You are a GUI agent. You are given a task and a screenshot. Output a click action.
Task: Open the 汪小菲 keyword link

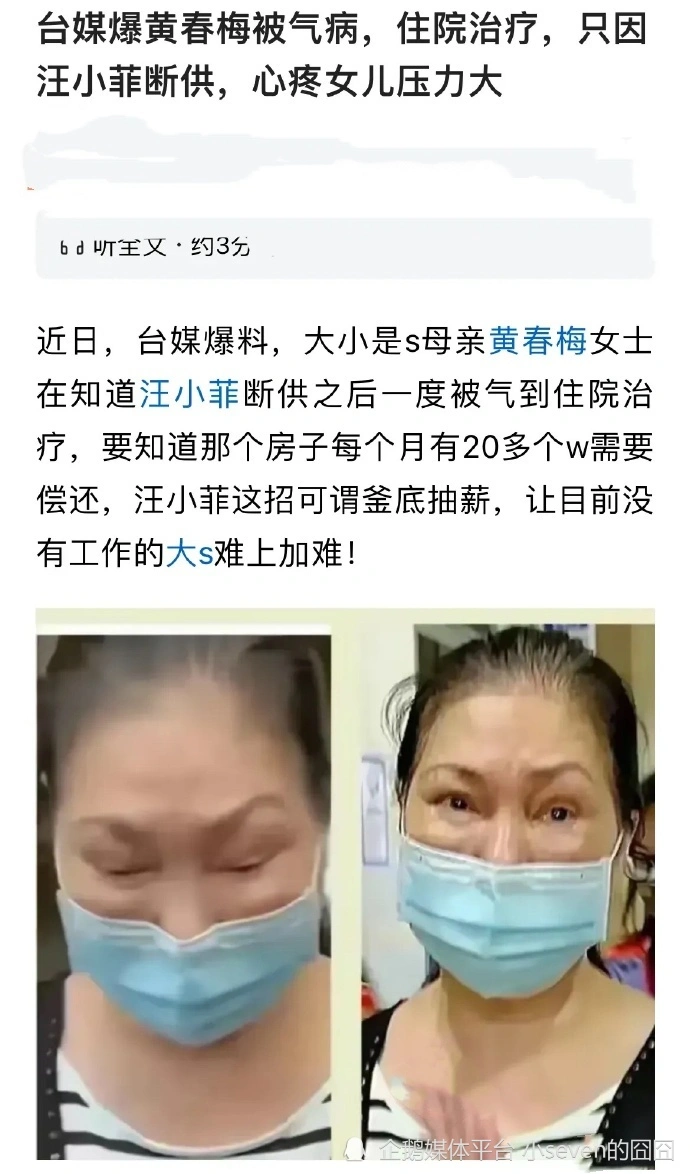pos(188,394)
